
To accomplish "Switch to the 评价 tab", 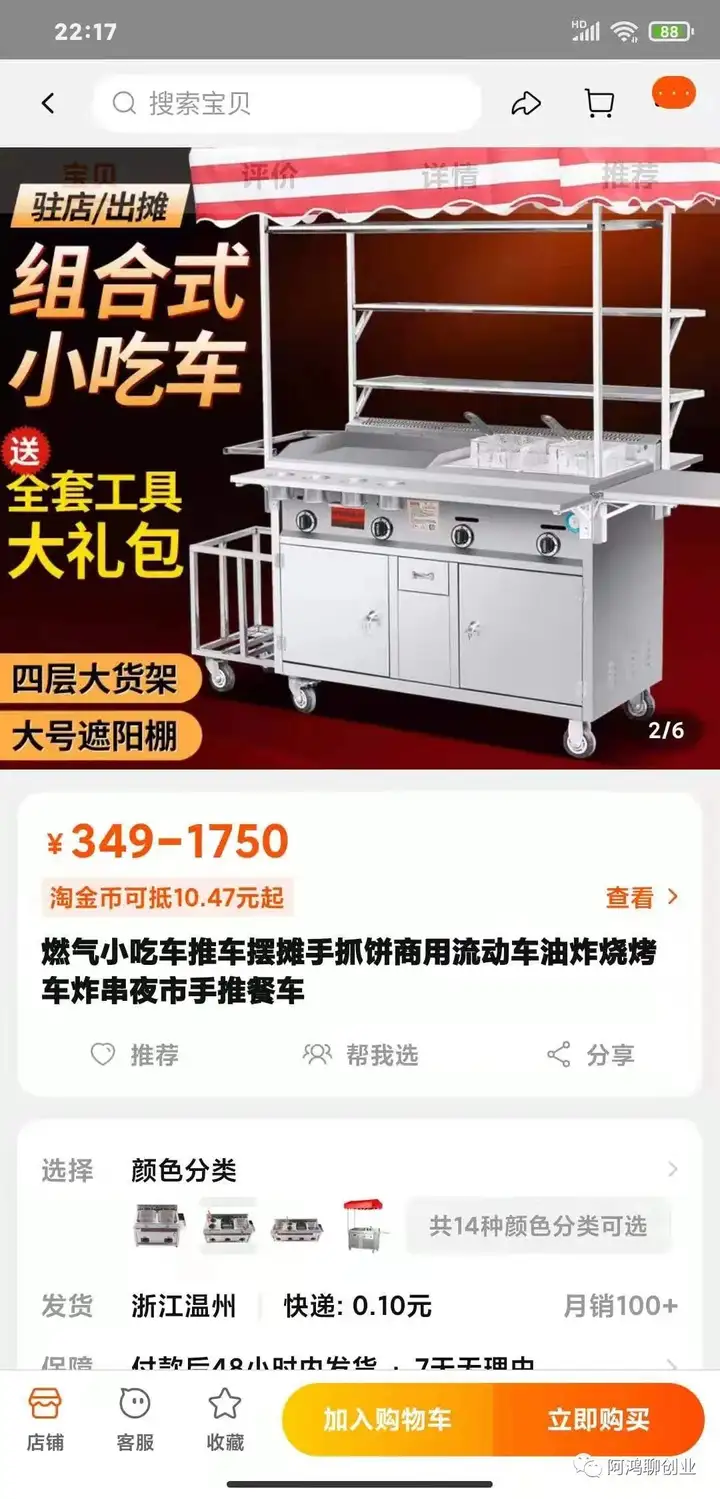I will pyautogui.click(x=269, y=176).
